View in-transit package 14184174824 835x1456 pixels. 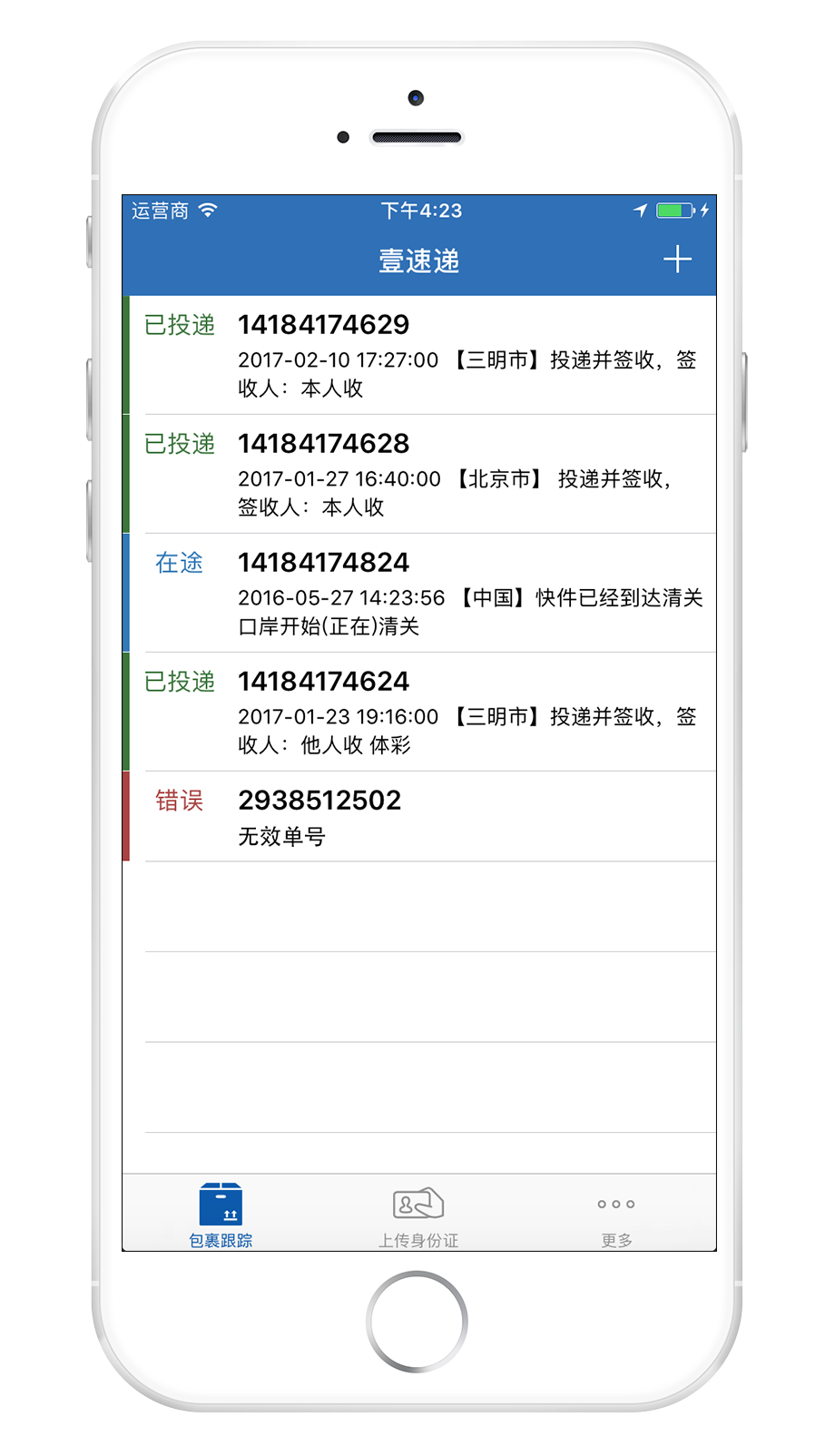(419, 593)
